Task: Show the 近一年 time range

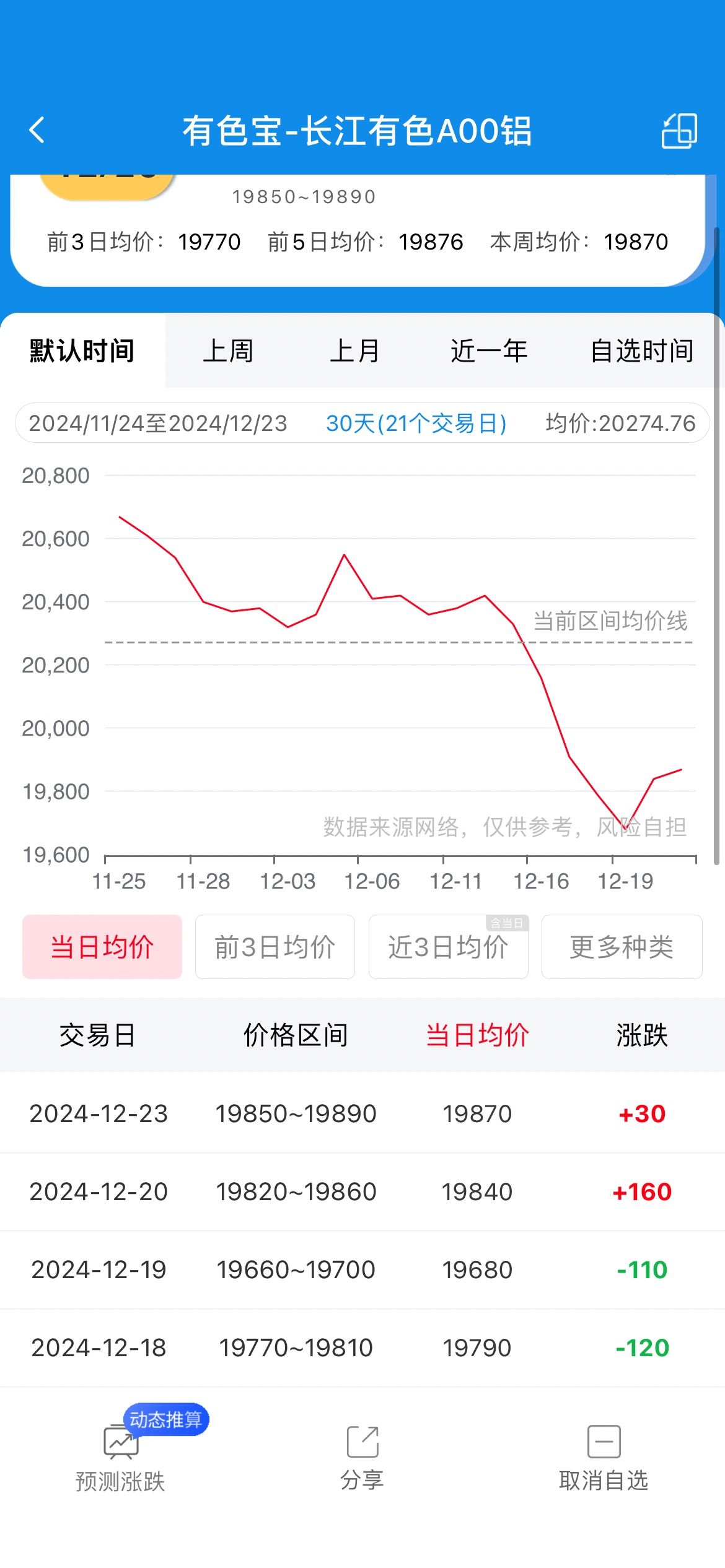Action: 489,351
